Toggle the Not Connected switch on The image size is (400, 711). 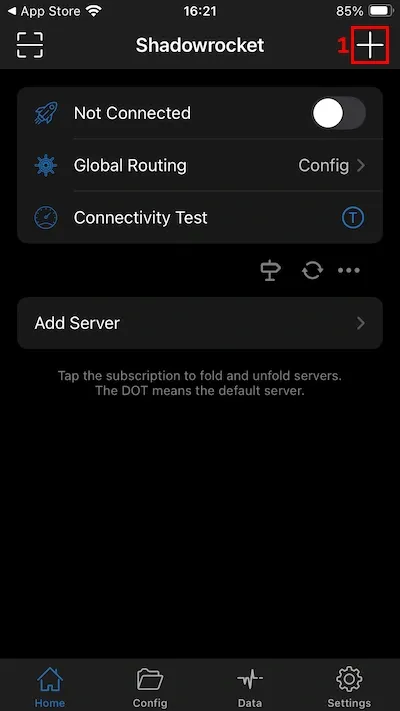tap(339, 113)
